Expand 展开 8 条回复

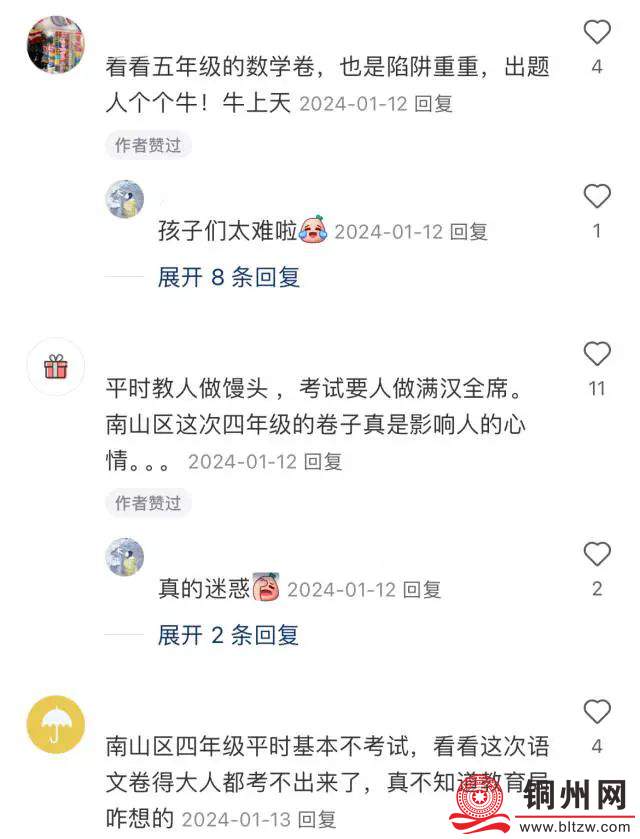click(229, 277)
